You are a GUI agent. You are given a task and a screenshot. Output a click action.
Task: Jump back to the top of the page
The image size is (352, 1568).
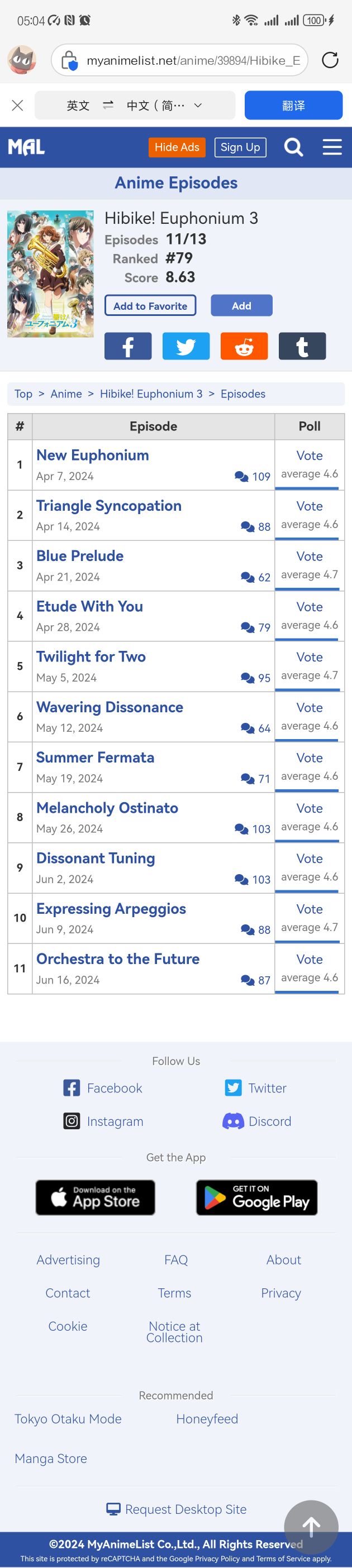(x=311, y=1526)
